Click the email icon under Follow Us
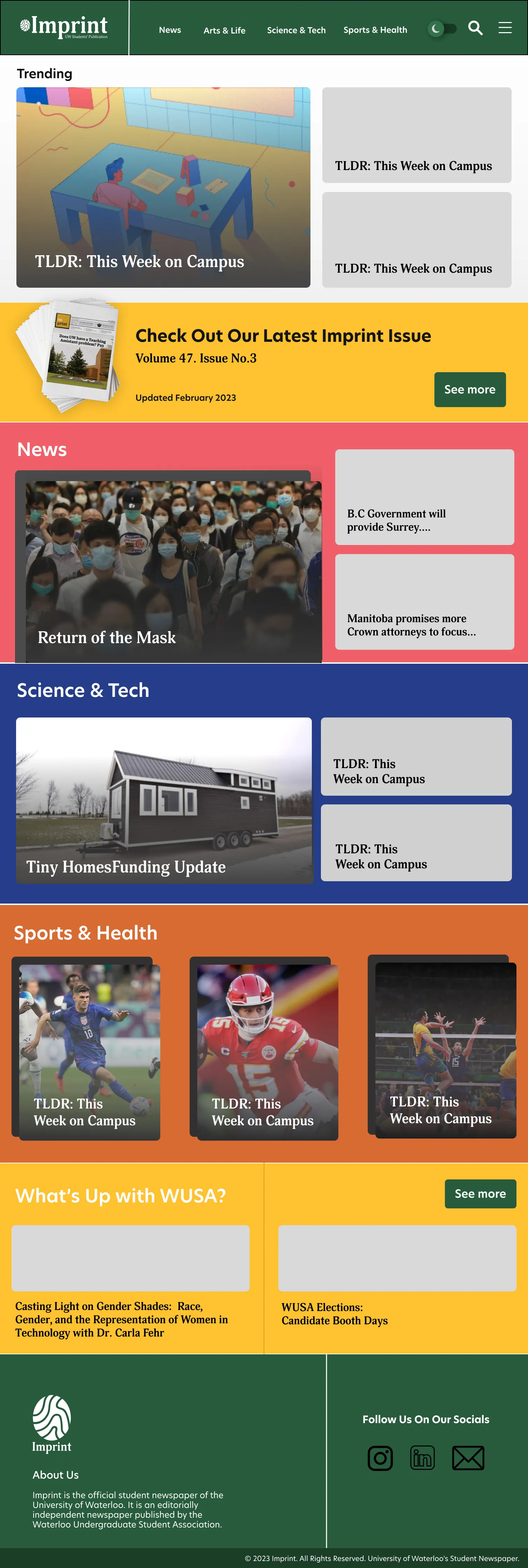 (468, 1457)
